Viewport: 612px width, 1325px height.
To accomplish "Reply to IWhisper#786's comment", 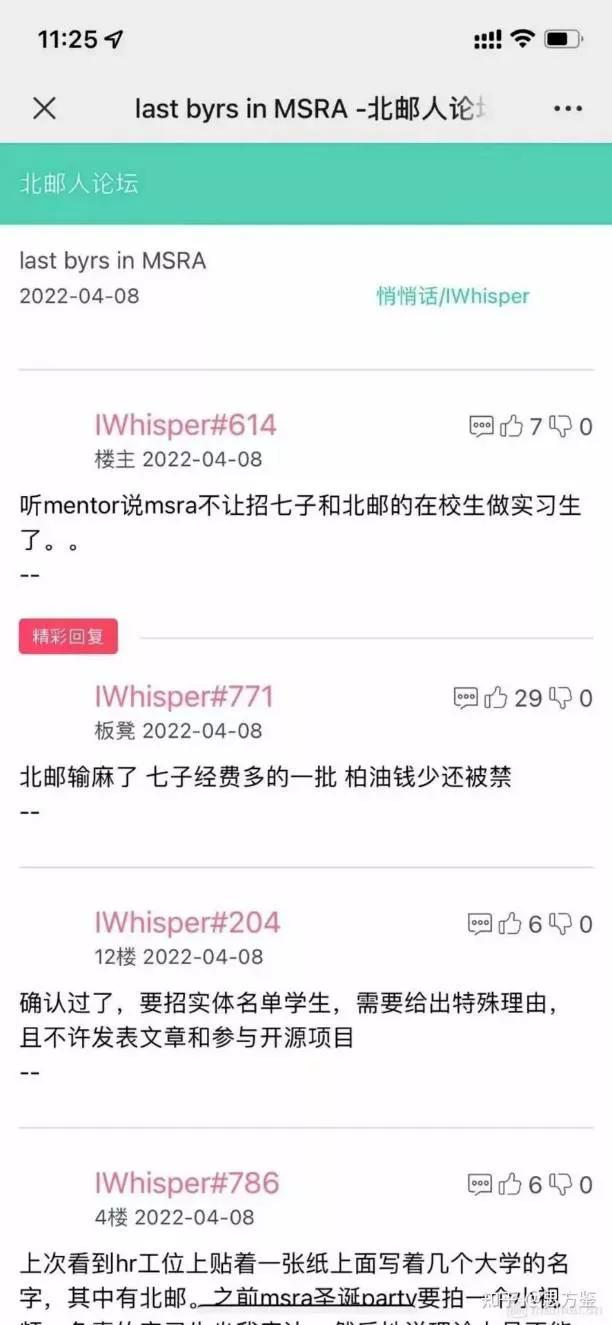I will click(x=480, y=1185).
